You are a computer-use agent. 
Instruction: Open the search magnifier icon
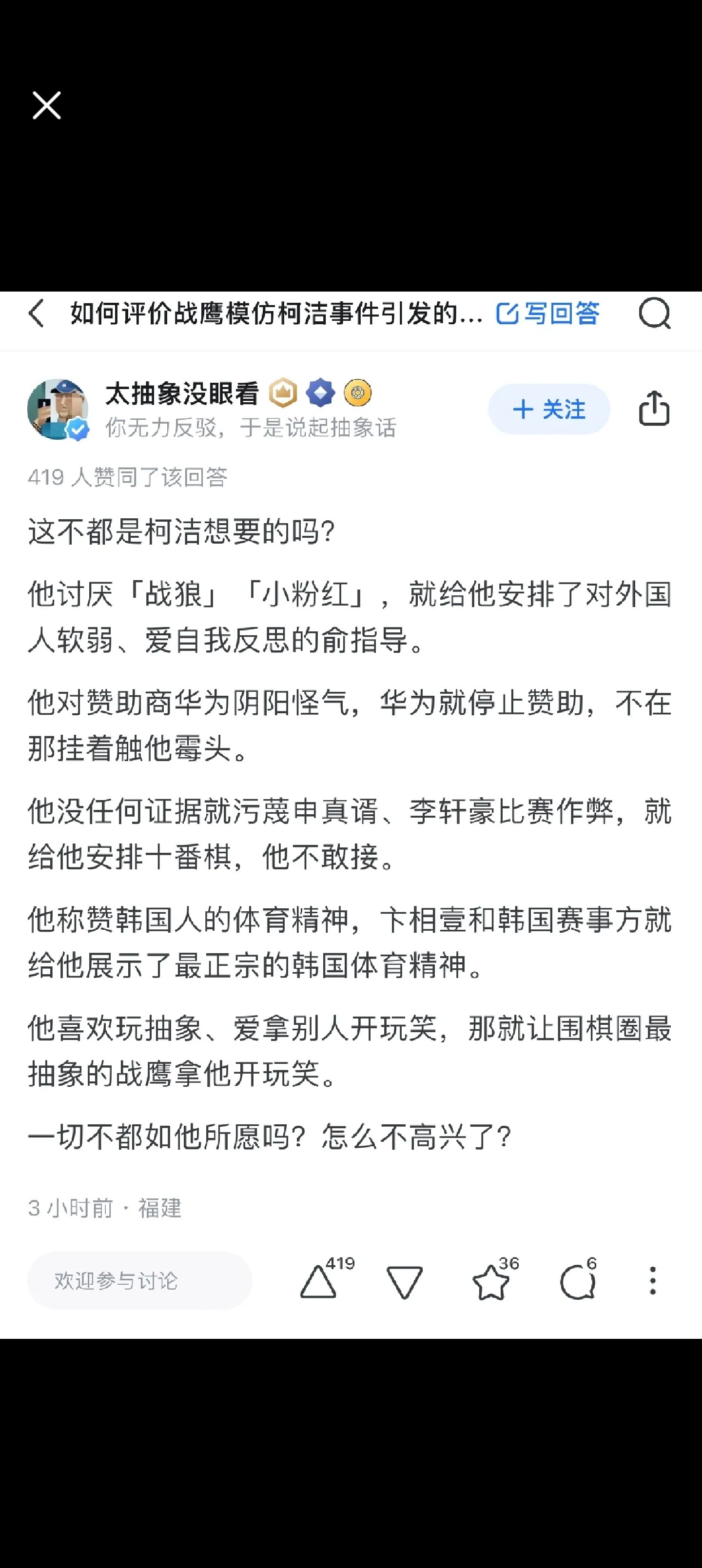coord(655,314)
